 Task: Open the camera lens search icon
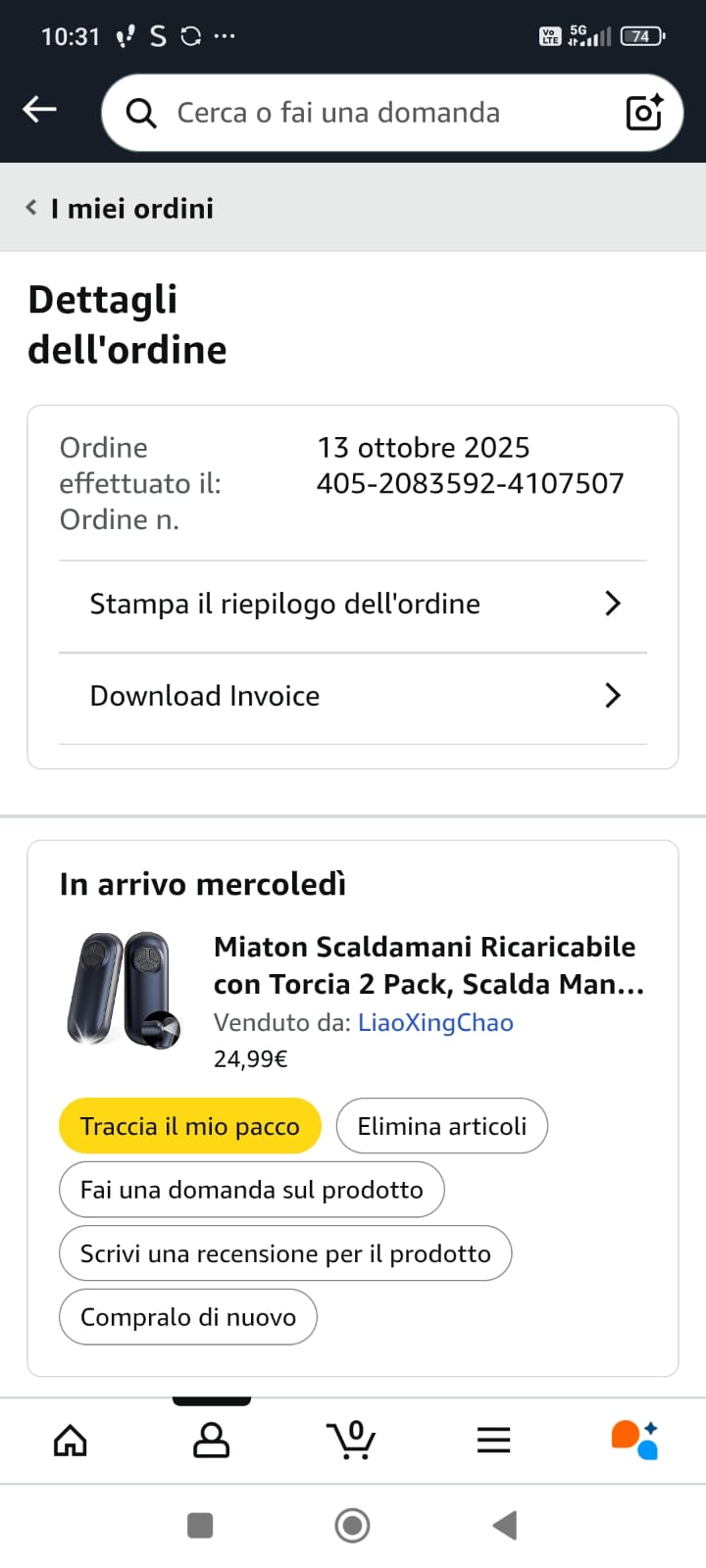point(644,113)
